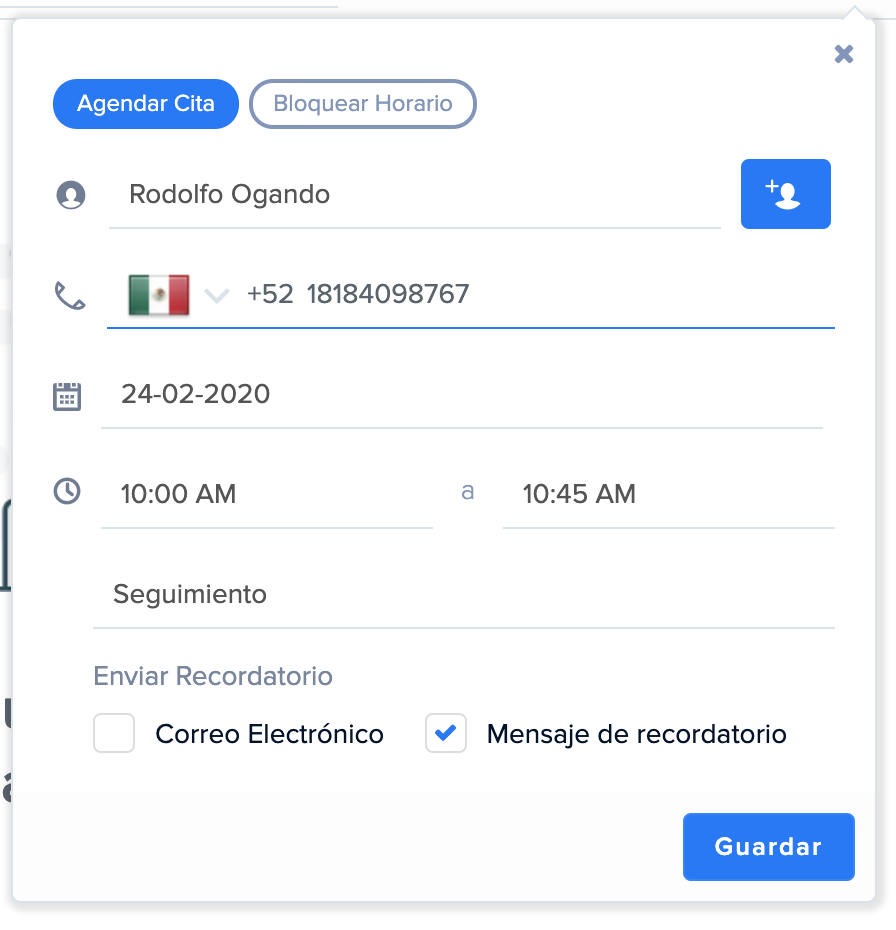Select the Agendar Cita tab
896x930 pixels.
tap(146, 104)
